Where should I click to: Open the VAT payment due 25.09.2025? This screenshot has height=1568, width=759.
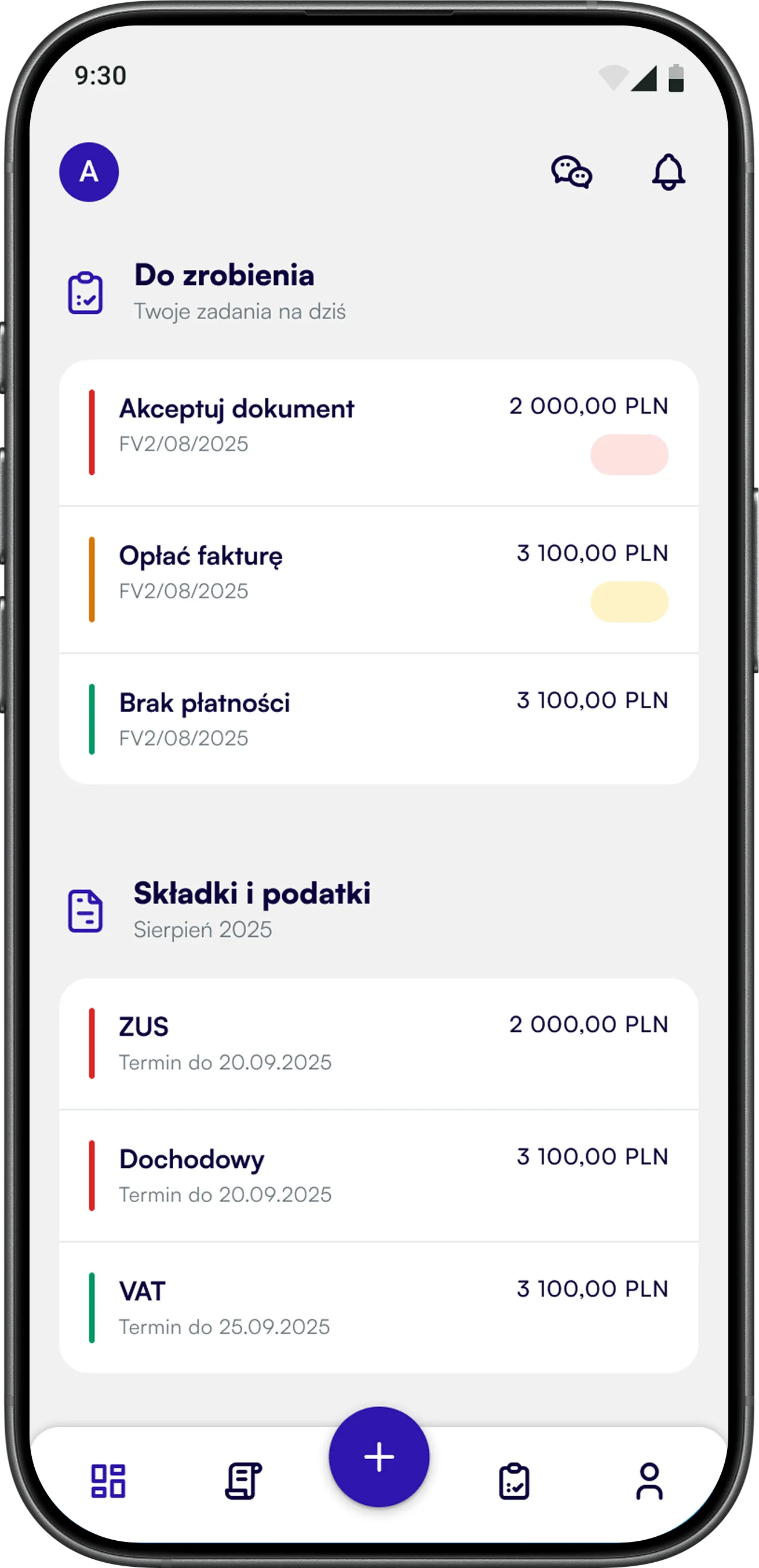tap(141, 1289)
